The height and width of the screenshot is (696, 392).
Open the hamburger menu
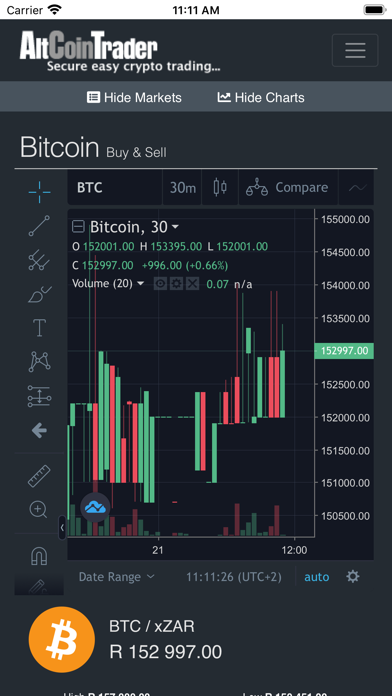[355, 51]
